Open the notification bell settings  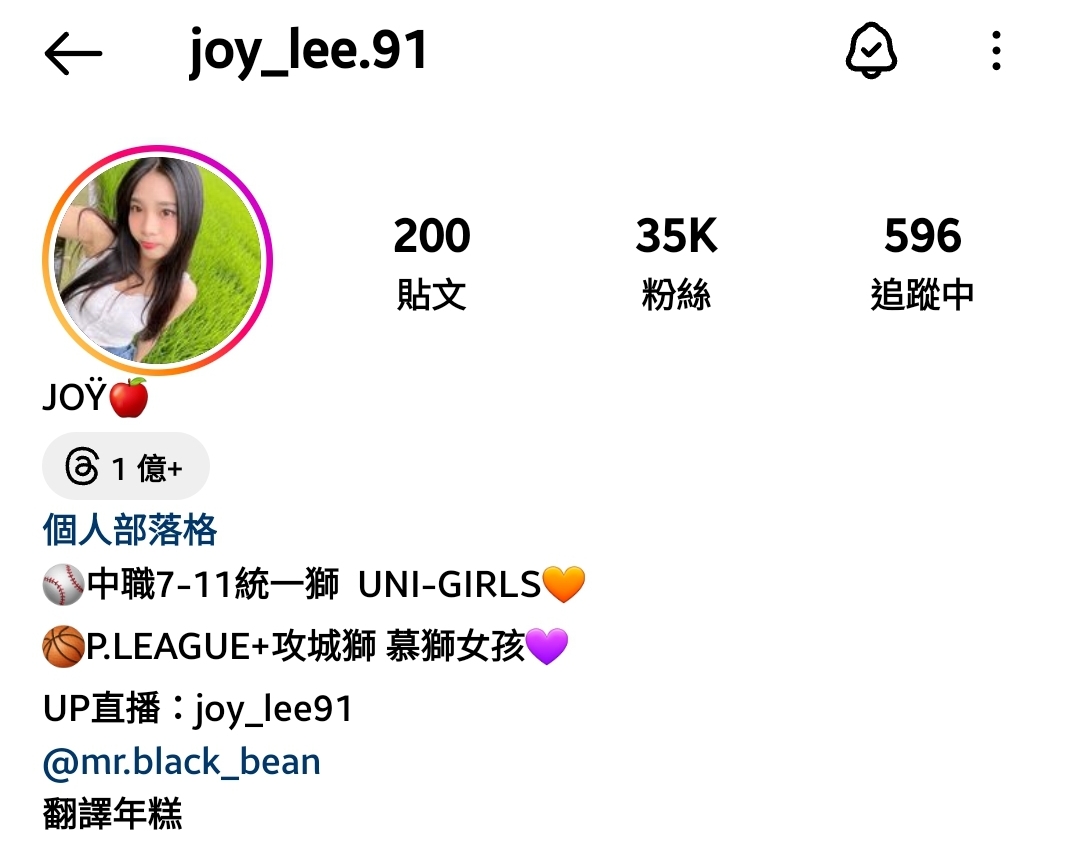[x=871, y=50]
